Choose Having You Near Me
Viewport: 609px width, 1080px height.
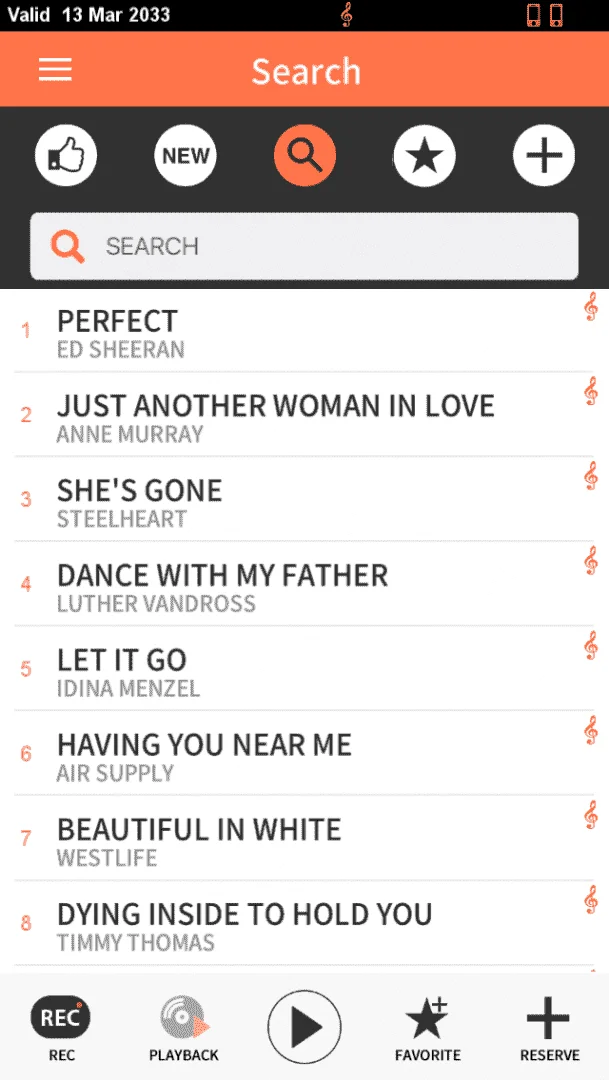tap(304, 754)
